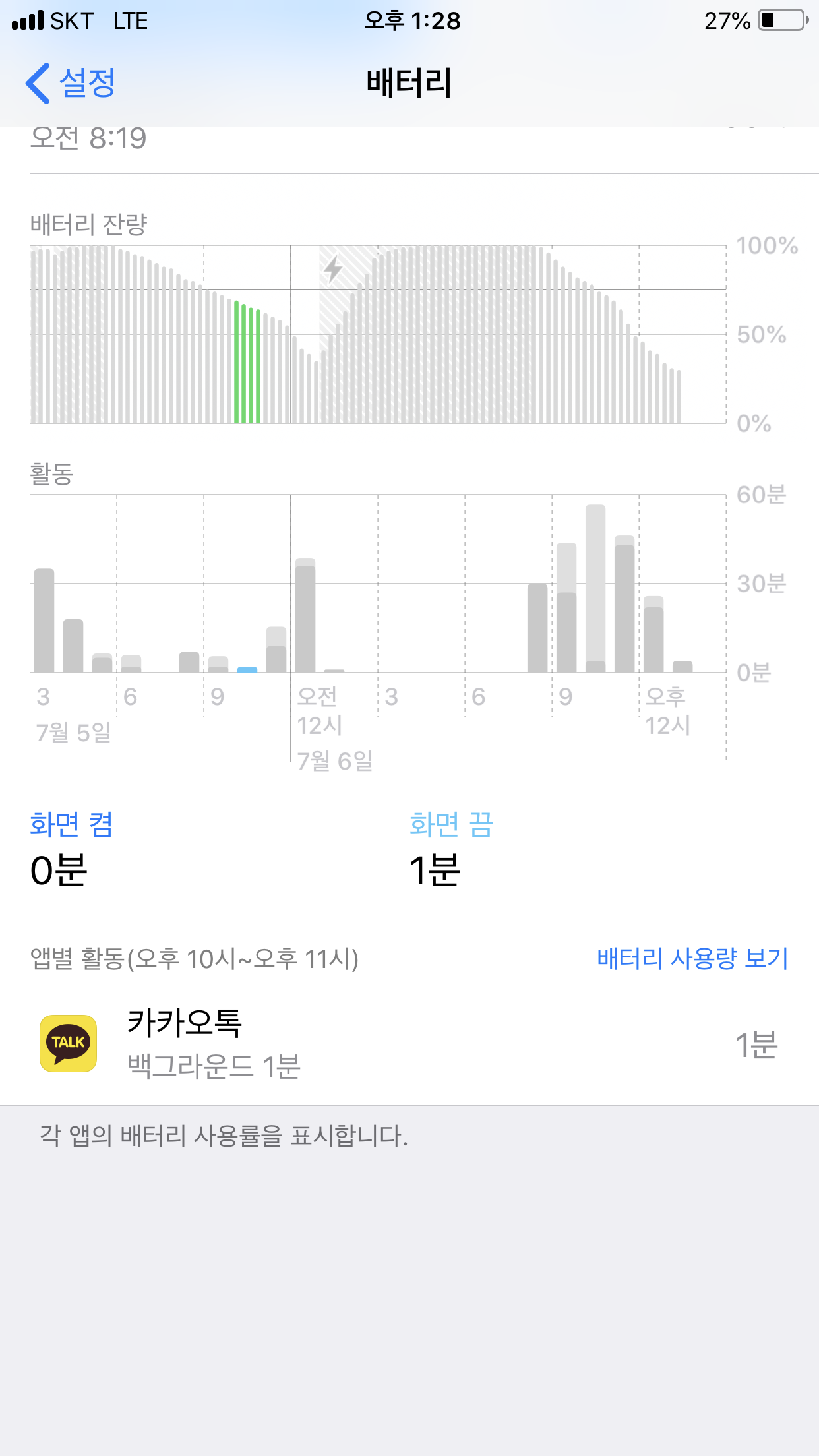The height and width of the screenshot is (1456, 819).
Task: Select the green highlighted battery level bars
Action: coord(247,363)
